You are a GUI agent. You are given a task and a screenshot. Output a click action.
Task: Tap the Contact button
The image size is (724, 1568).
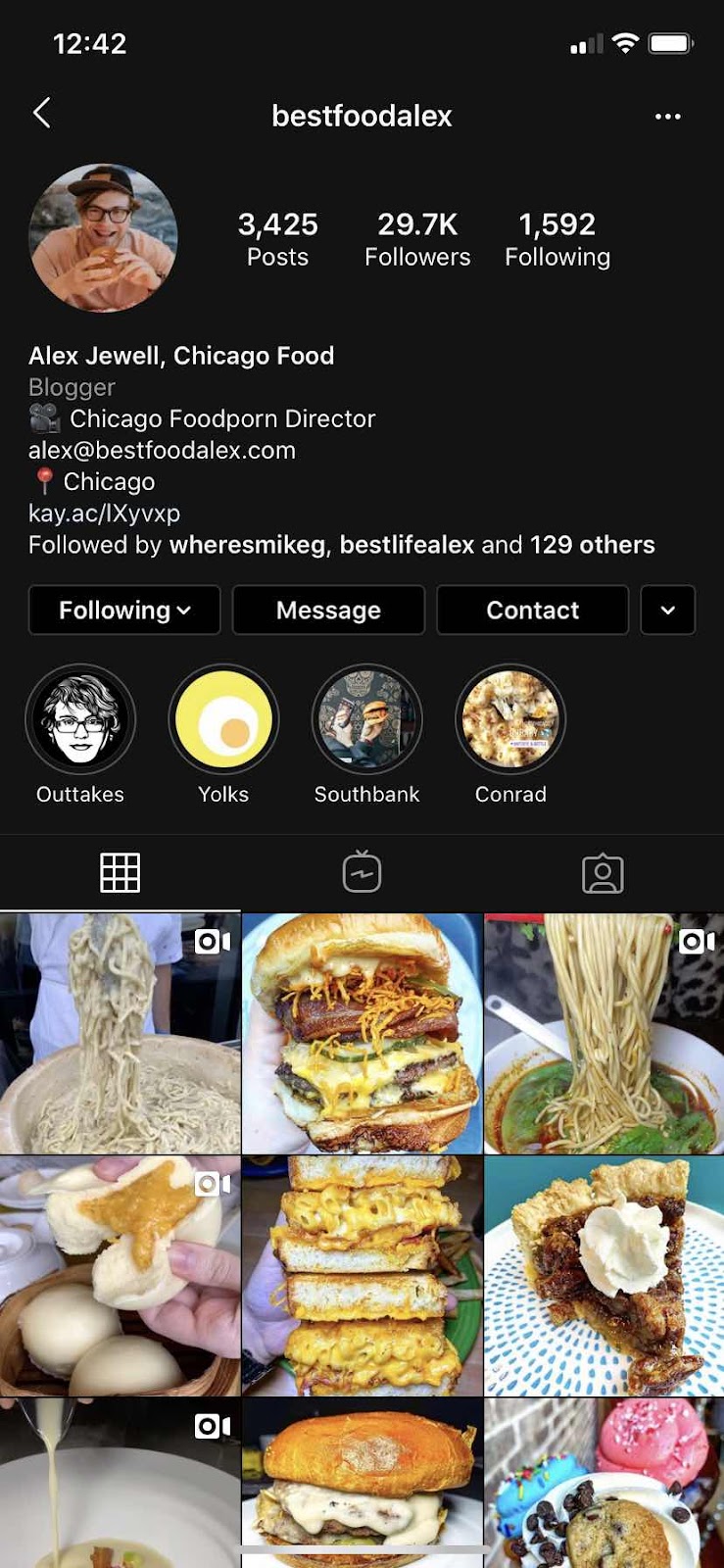[532, 611]
